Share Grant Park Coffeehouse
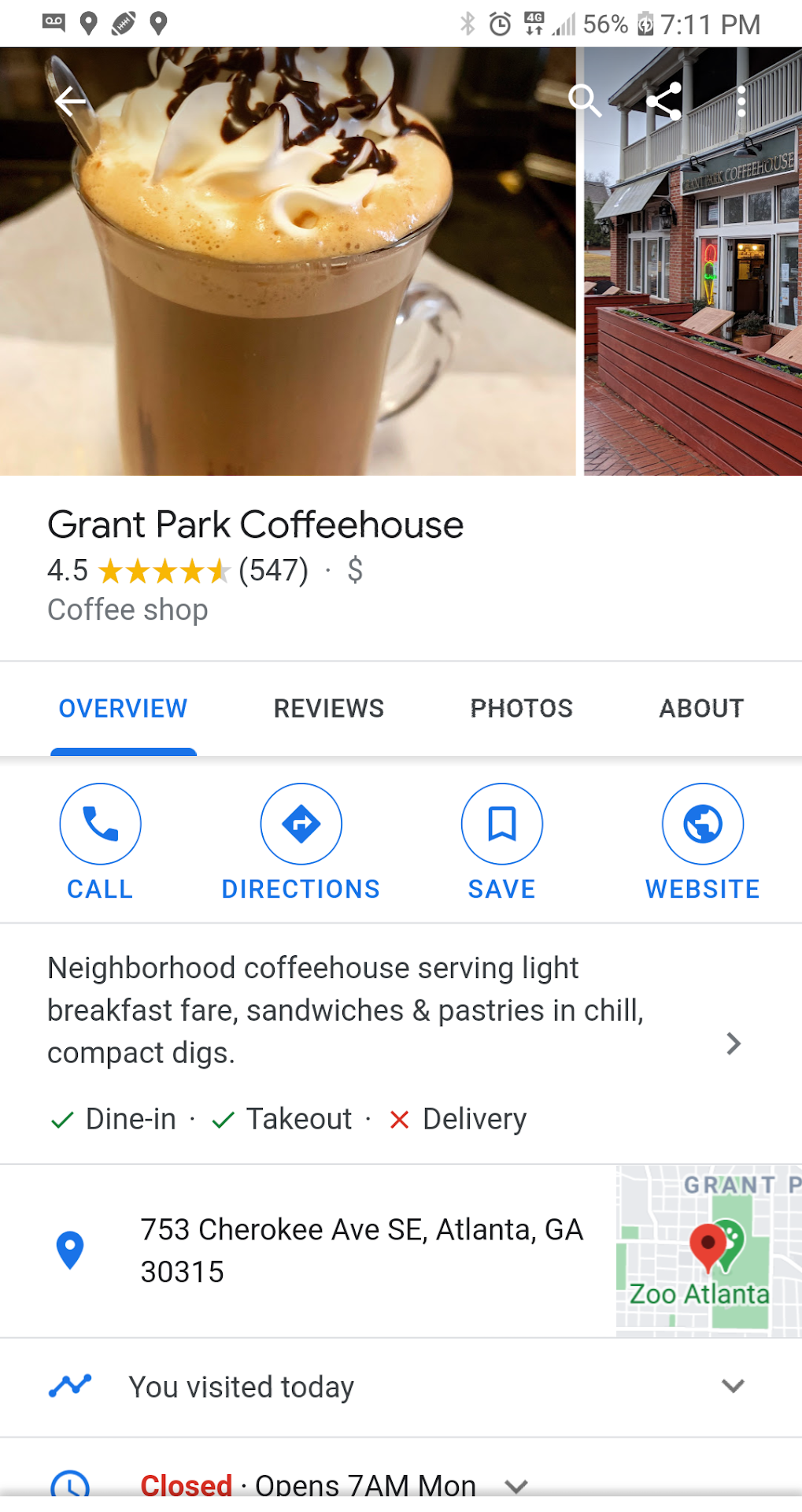Image resolution: width=802 pixels, height=1512 pixels. pos(663,101)
